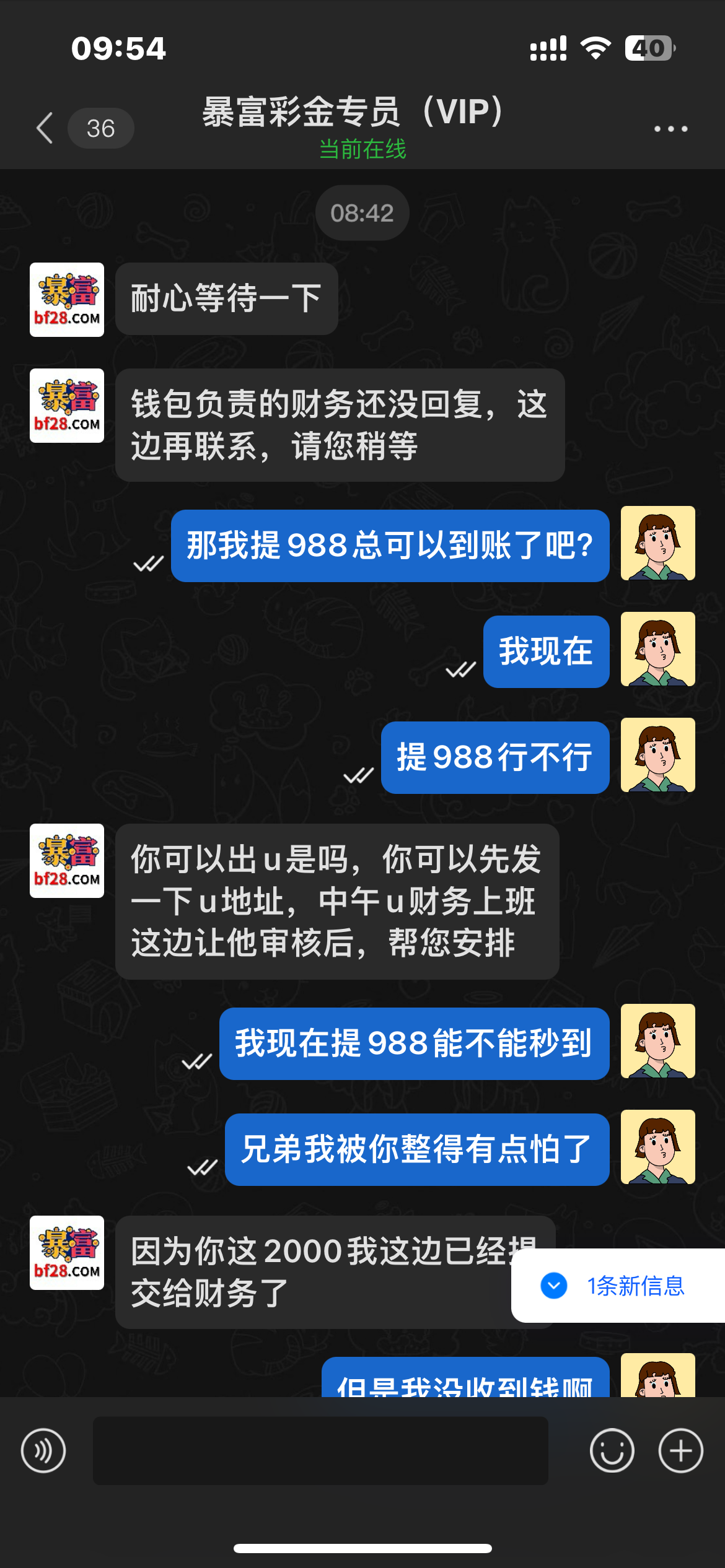
Task: Open the emoji picker
Action: [612, 1450]
